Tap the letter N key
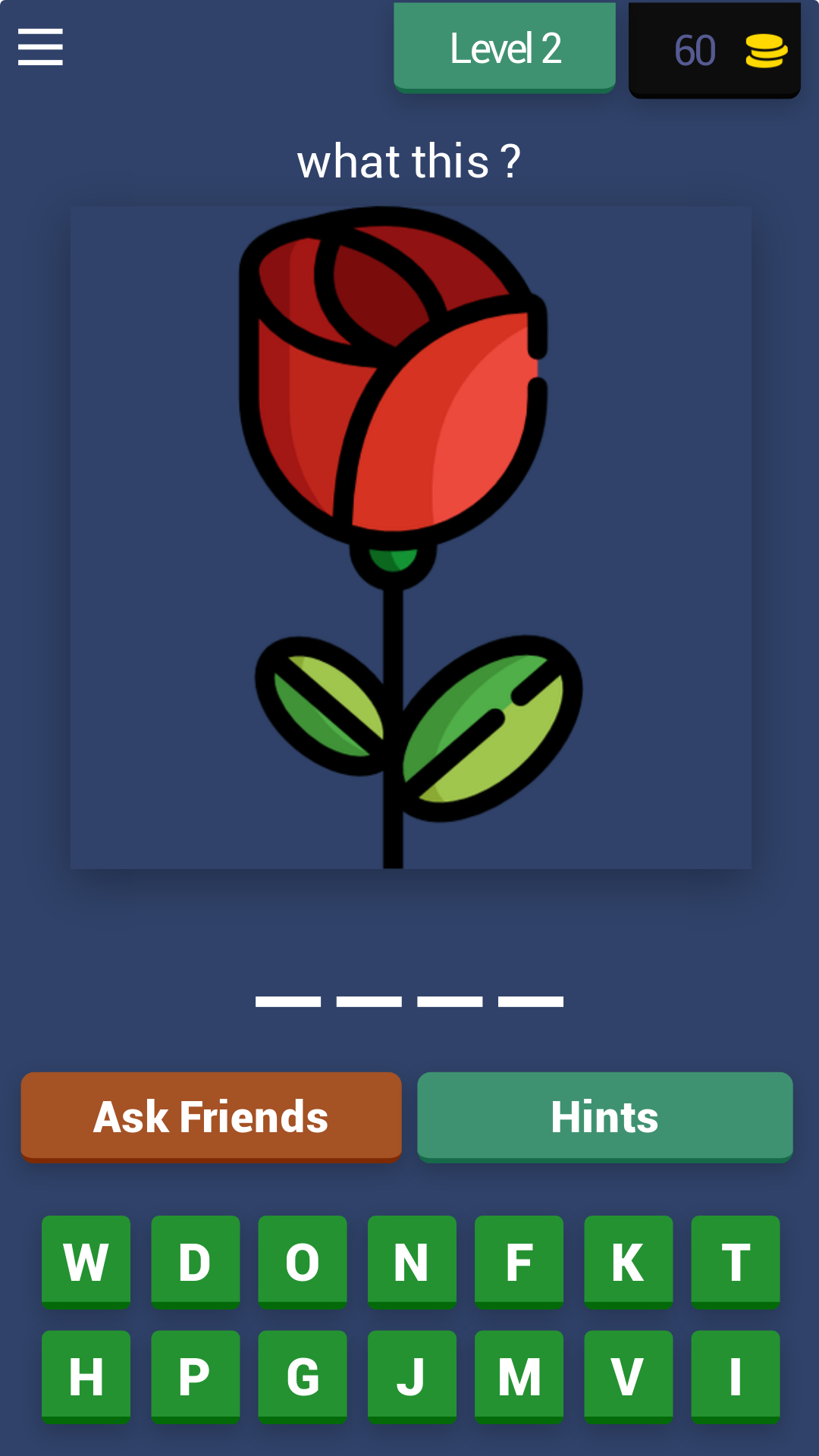 tap(411, 1260)
